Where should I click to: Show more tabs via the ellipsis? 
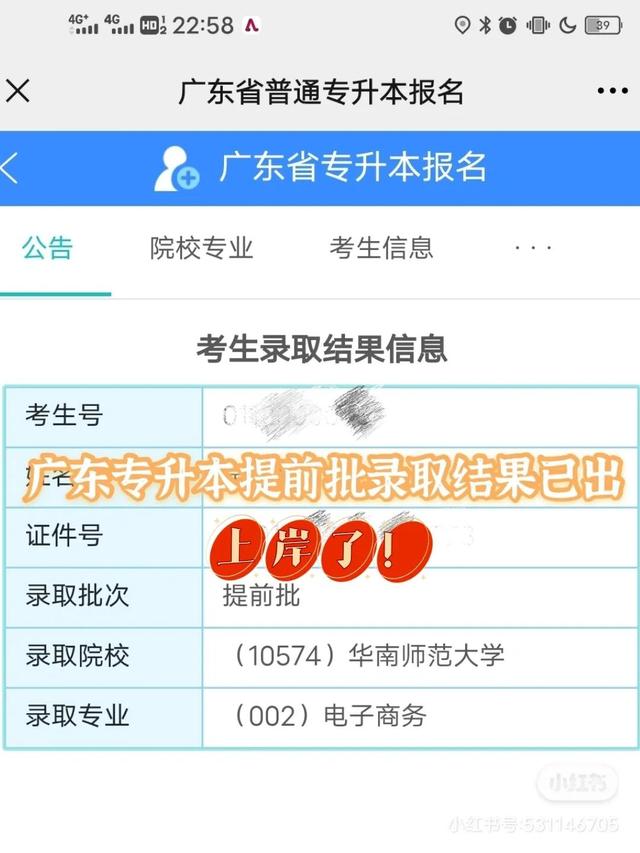click(533, 248)
